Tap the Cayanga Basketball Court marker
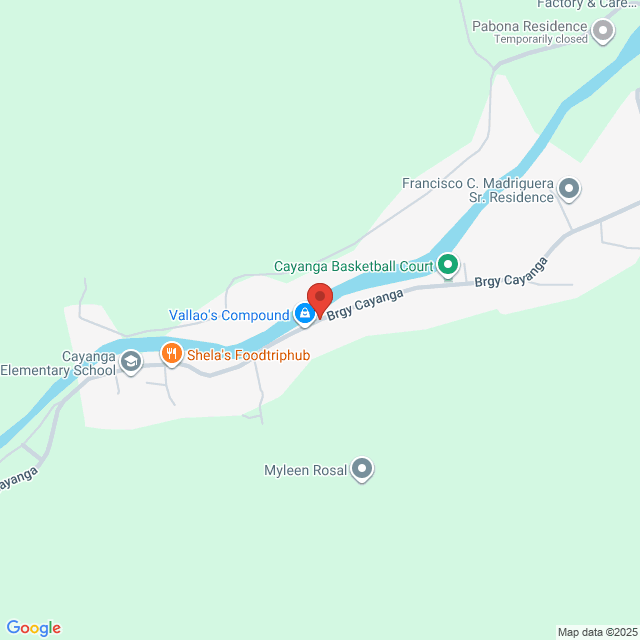 tap(448, 266)
